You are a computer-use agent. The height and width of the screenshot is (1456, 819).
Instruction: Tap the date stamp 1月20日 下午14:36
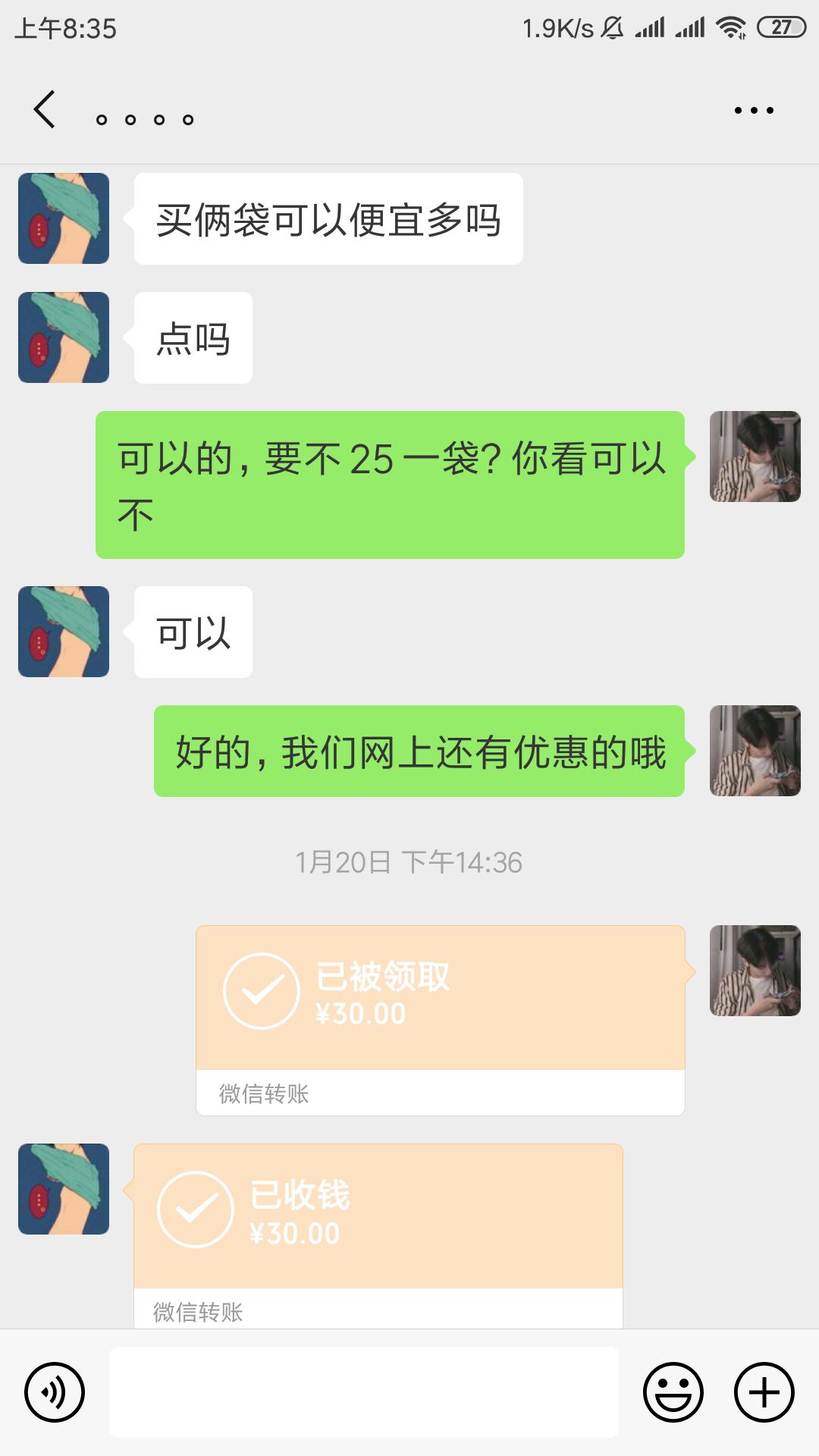tap(409, 861)
